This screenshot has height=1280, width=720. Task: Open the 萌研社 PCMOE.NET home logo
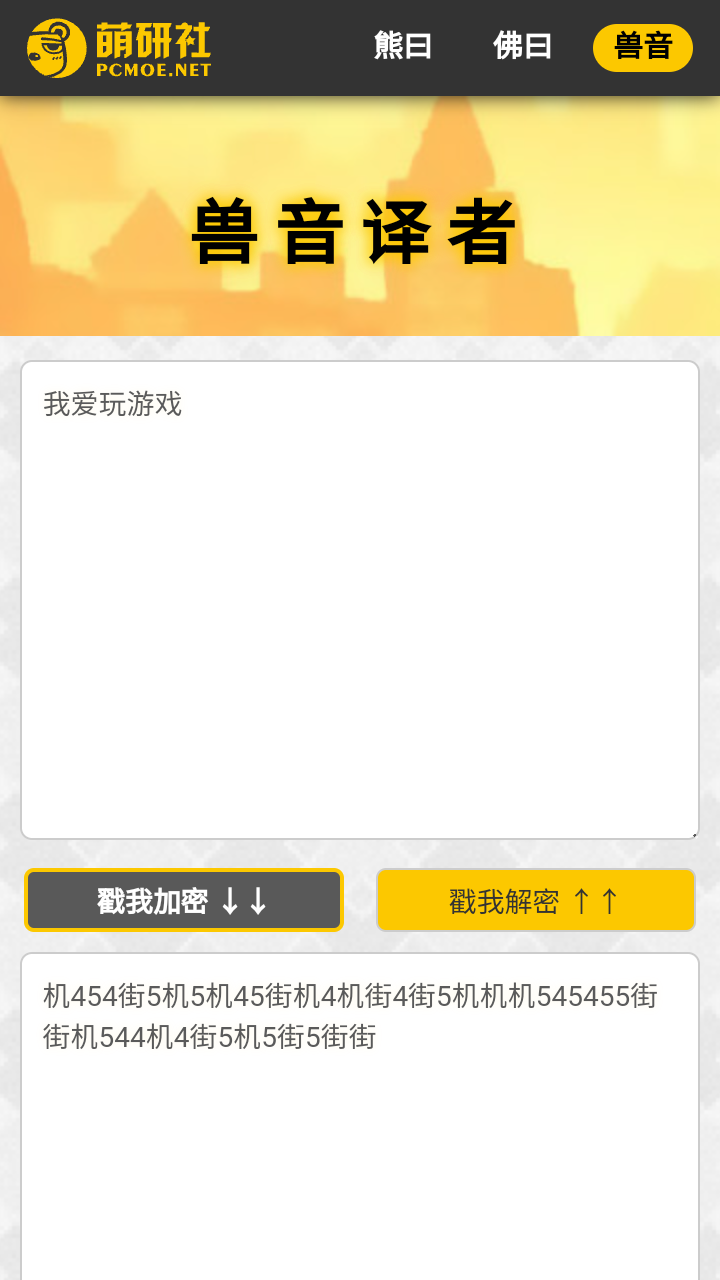coord(118,48)
